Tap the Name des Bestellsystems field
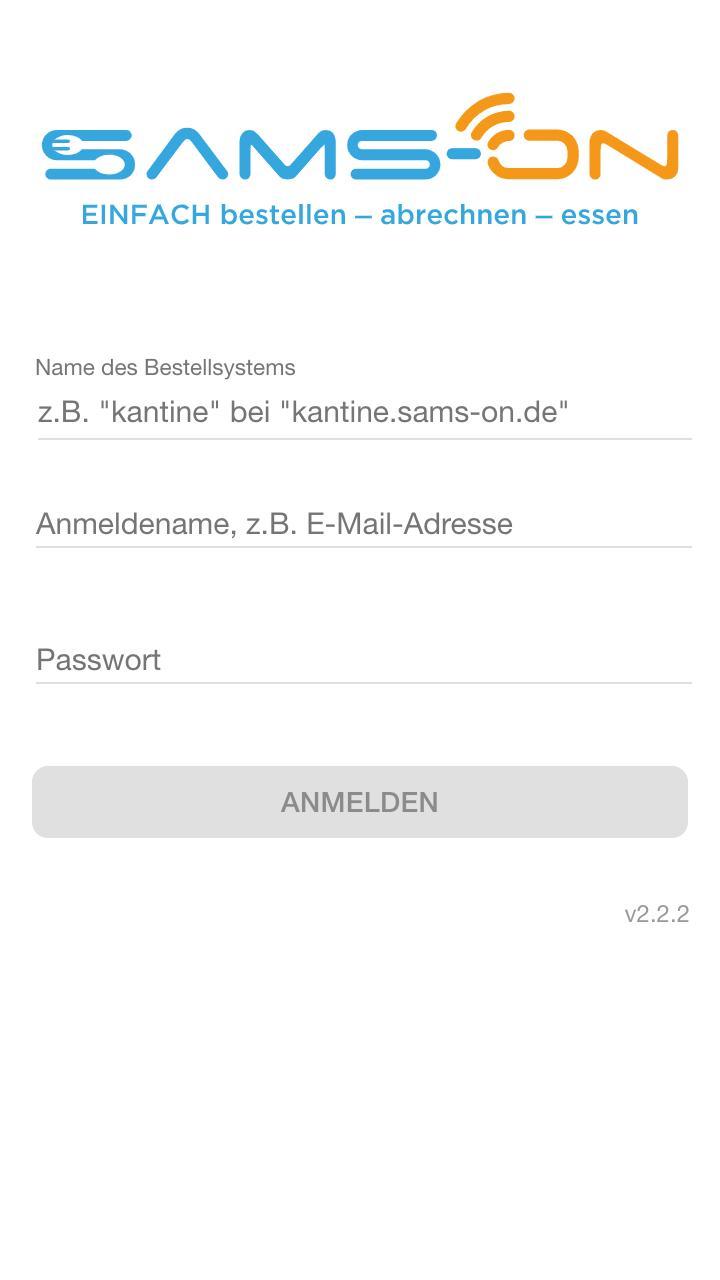 click(x=363, y=412)
